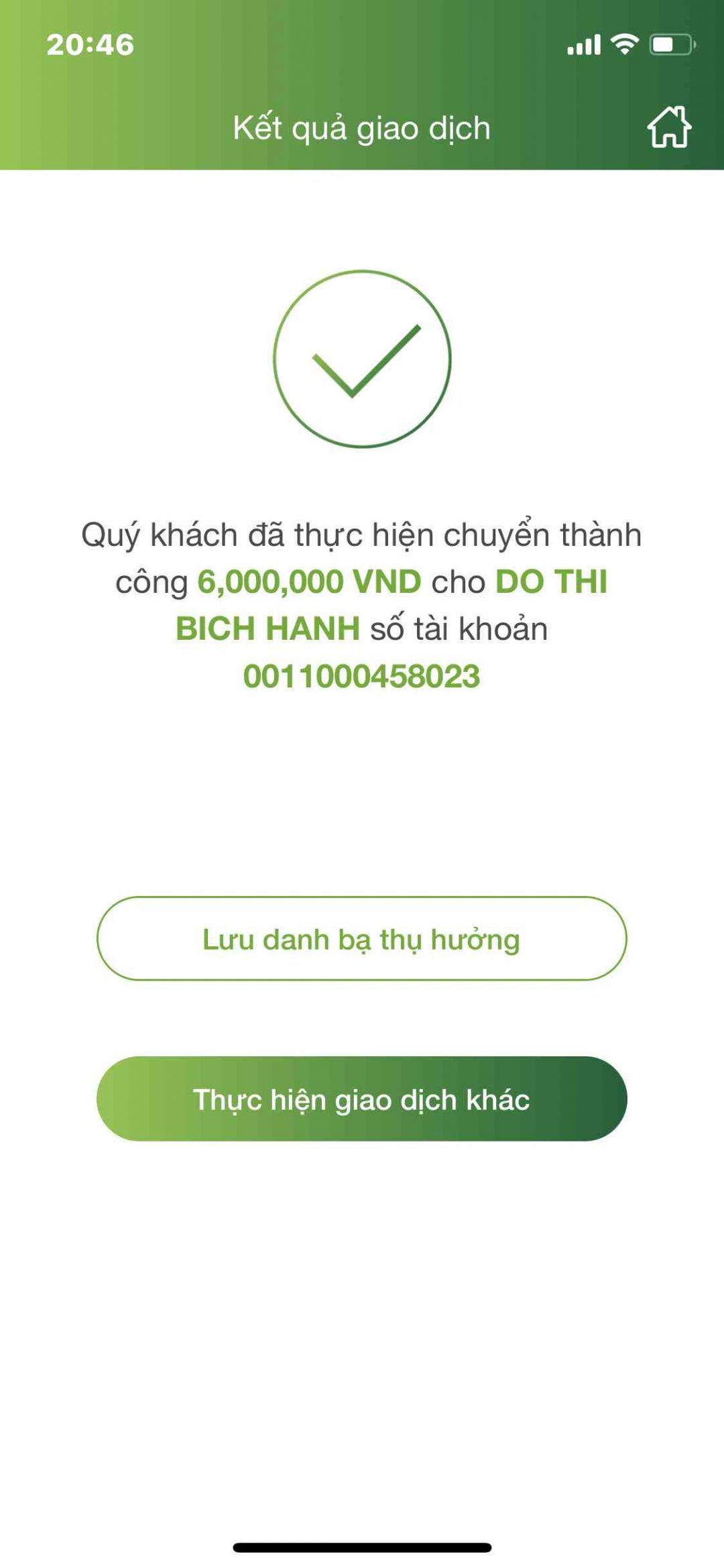Go to the home screen icon
The image size is (724, 1568).
pyautogui.click(x=669, y=127)
